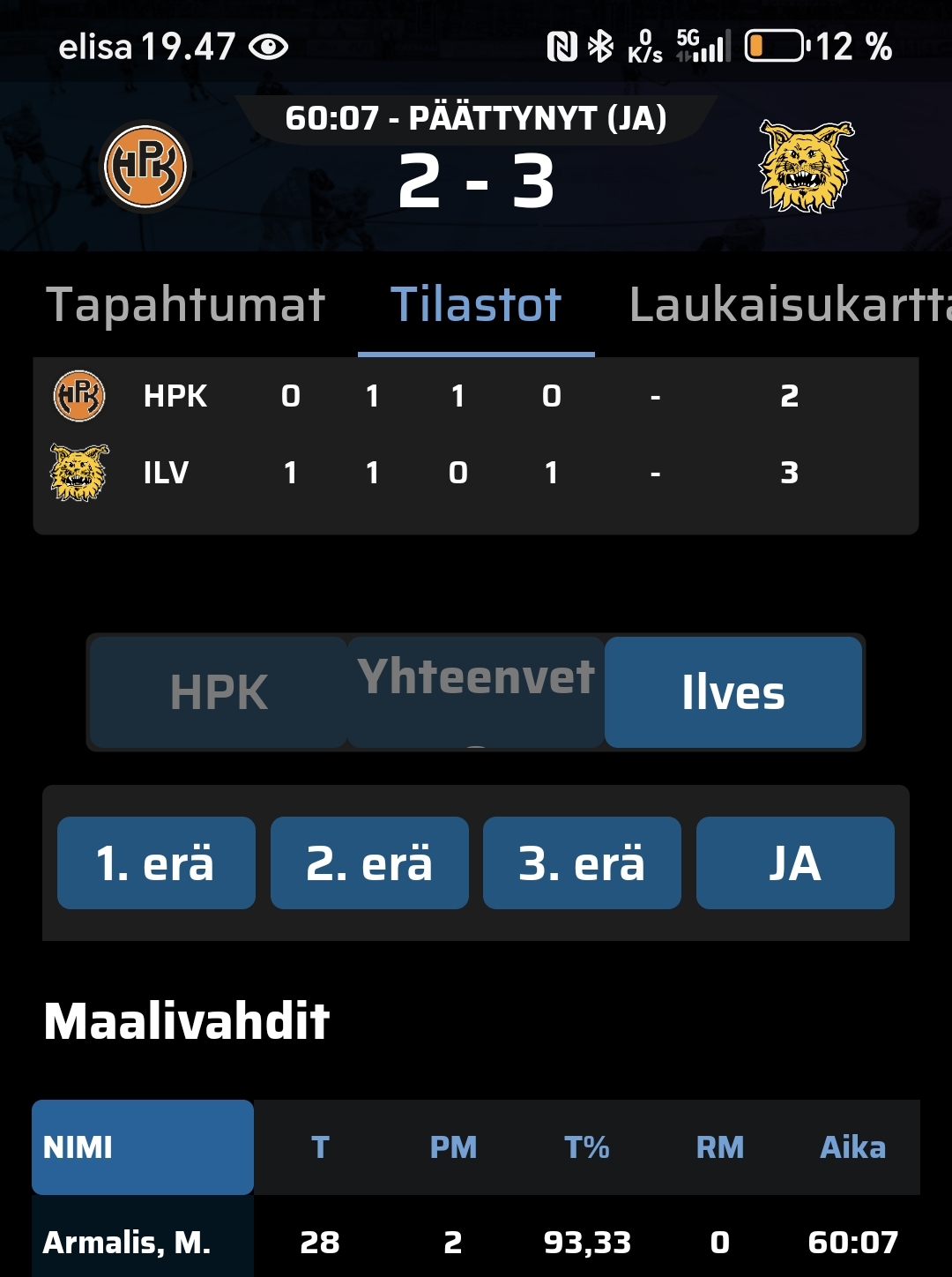The width and height of the screenshot is (952, 1277).
Task: Open the Laukaisukartta tab
Action: (x=789, y=305)
